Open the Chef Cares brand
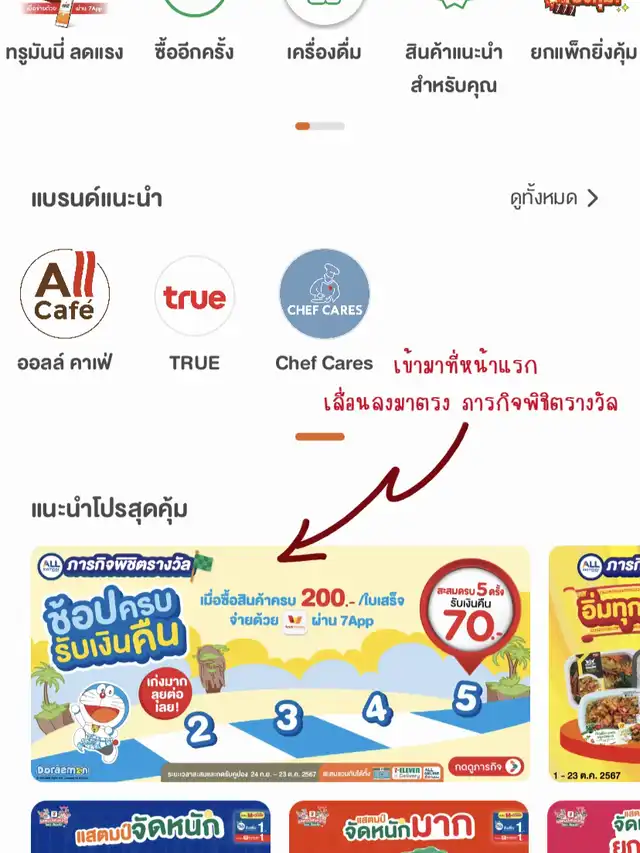640x853 pixels. coord(324,310)
